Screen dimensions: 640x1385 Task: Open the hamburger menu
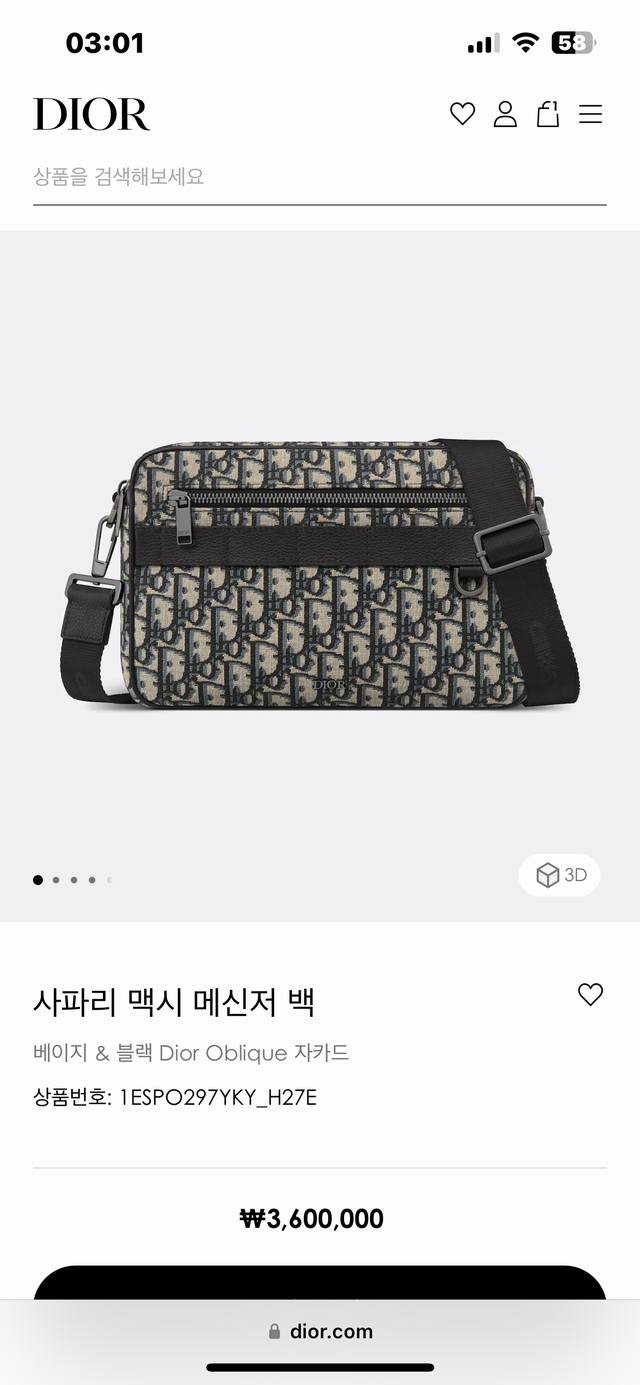pyautogui.click(x=591, y=114)
